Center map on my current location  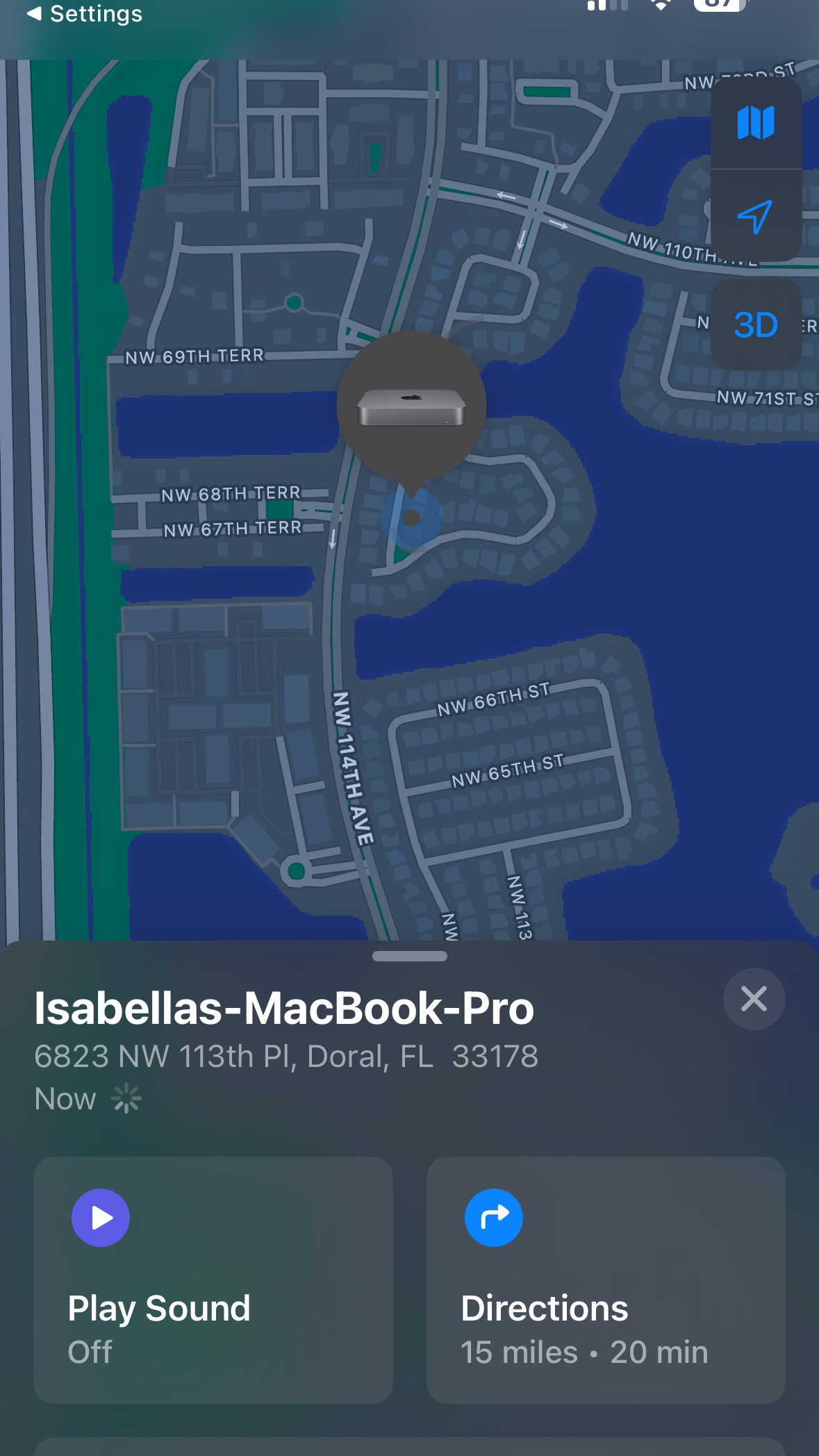[x=756, y=217]
